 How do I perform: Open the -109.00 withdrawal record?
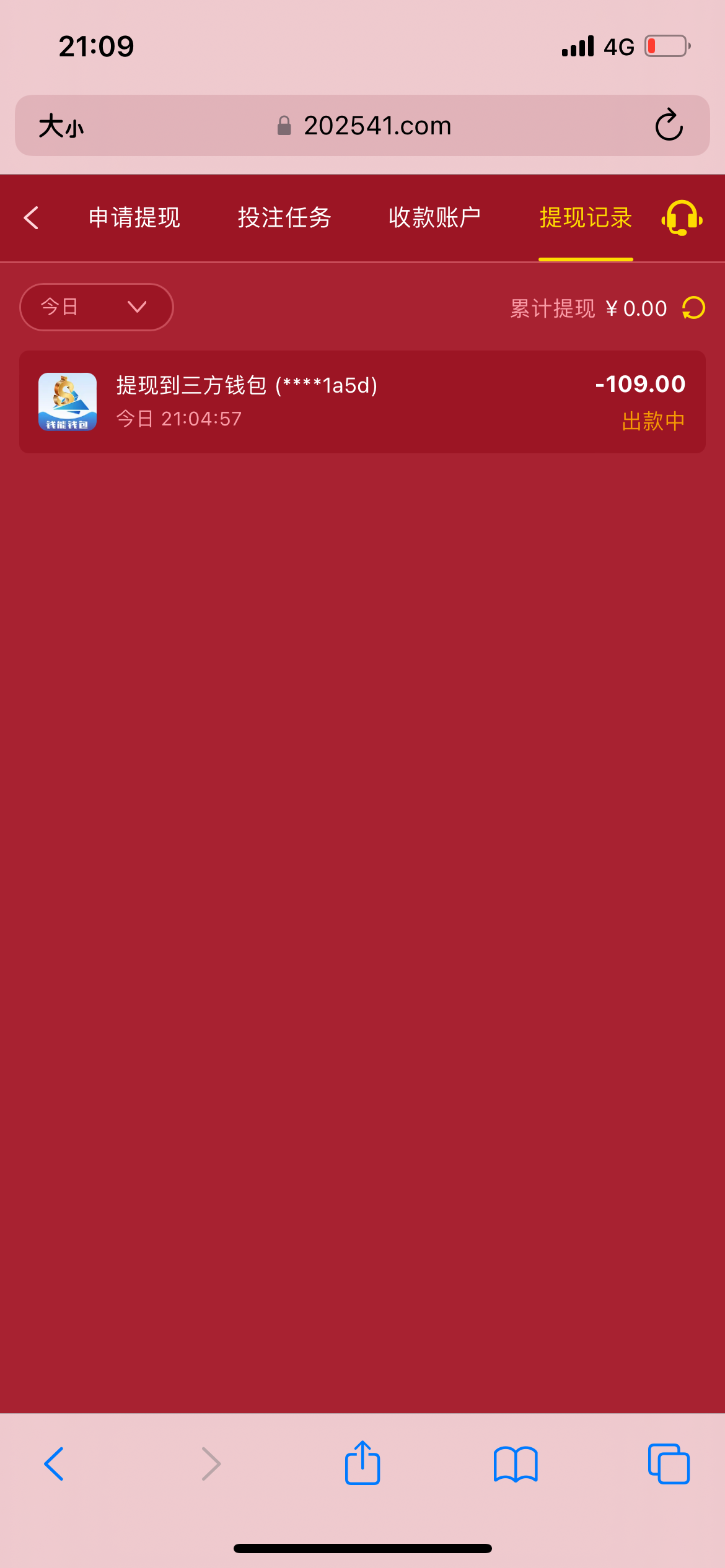[362, 402]
